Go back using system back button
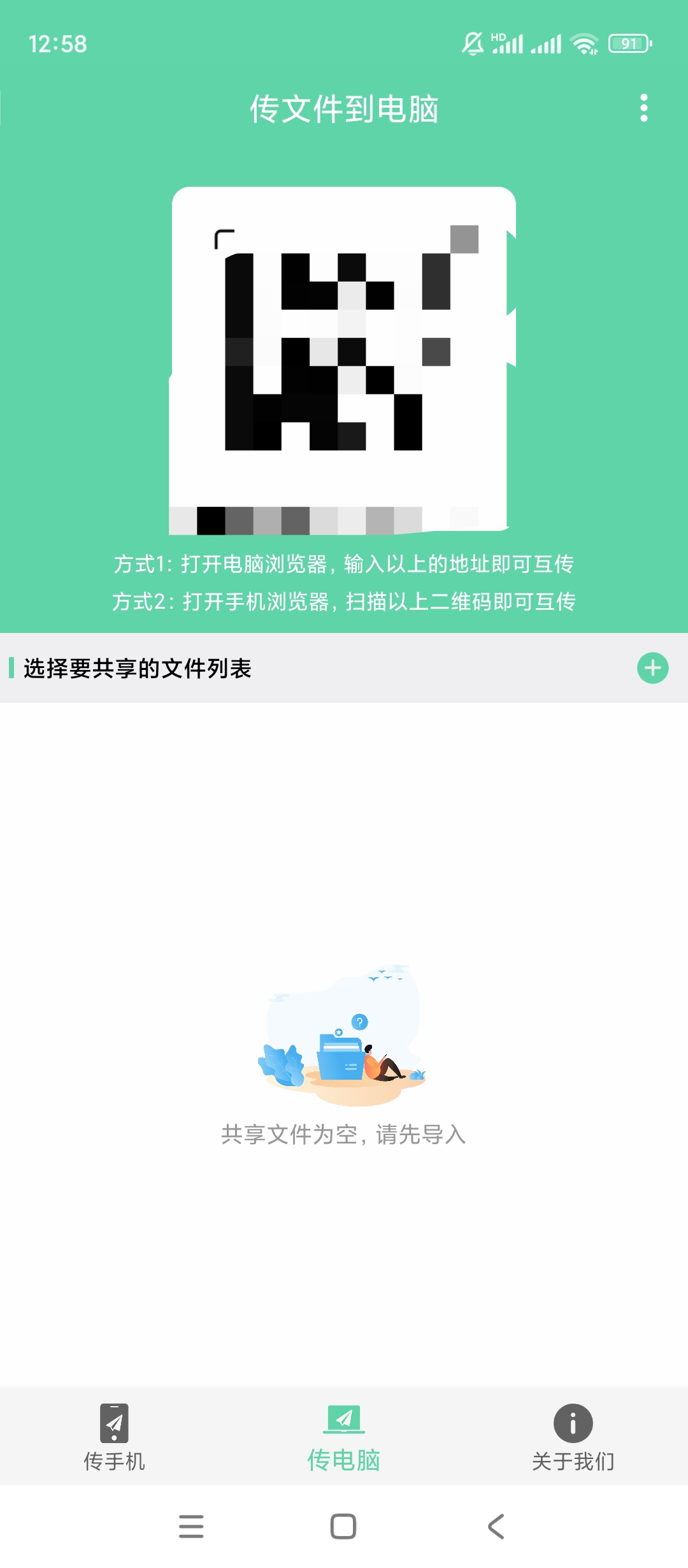688x1568 pixels. [x=496, y=1527]
